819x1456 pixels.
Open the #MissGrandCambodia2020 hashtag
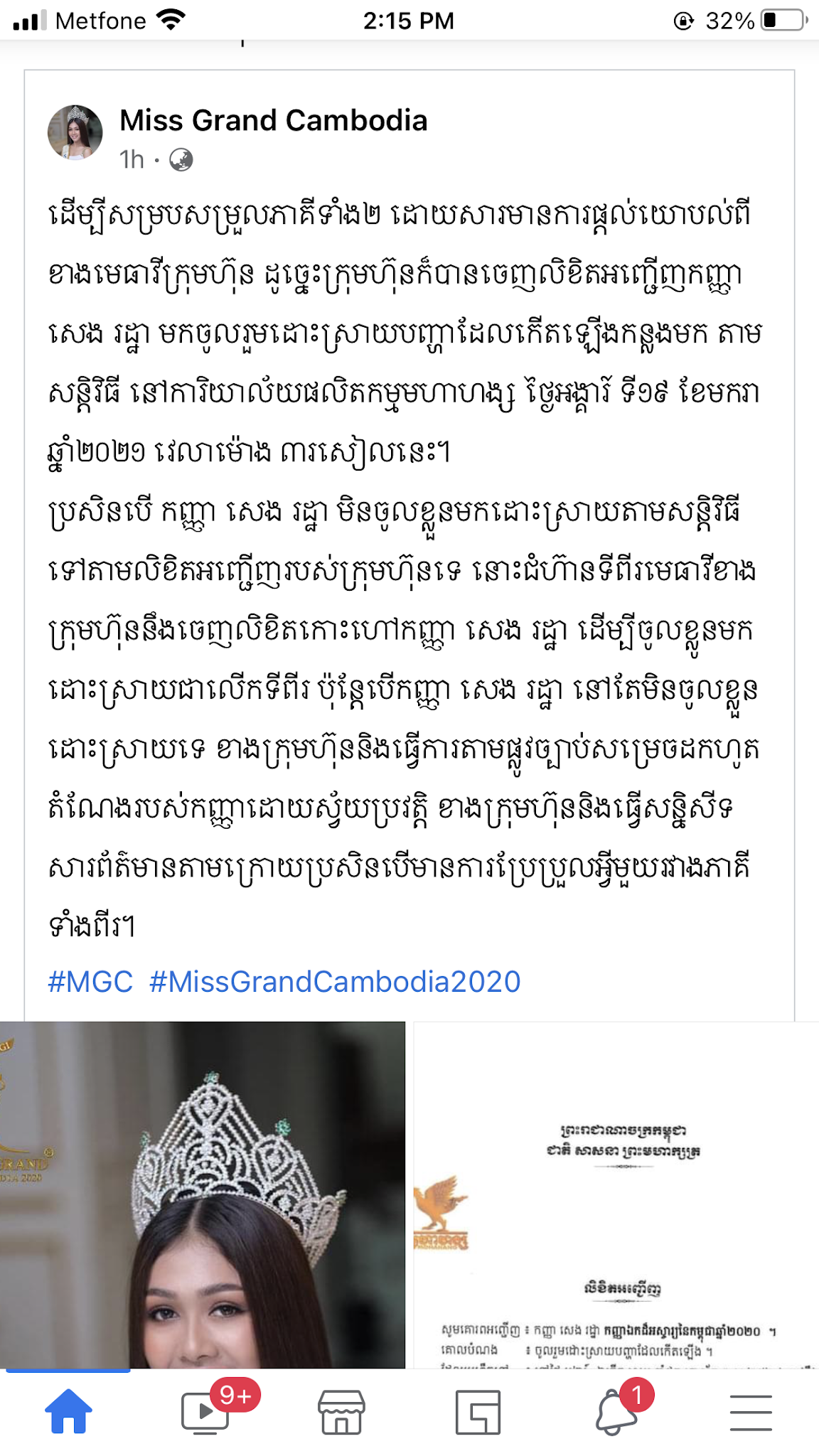pos(335,982)
